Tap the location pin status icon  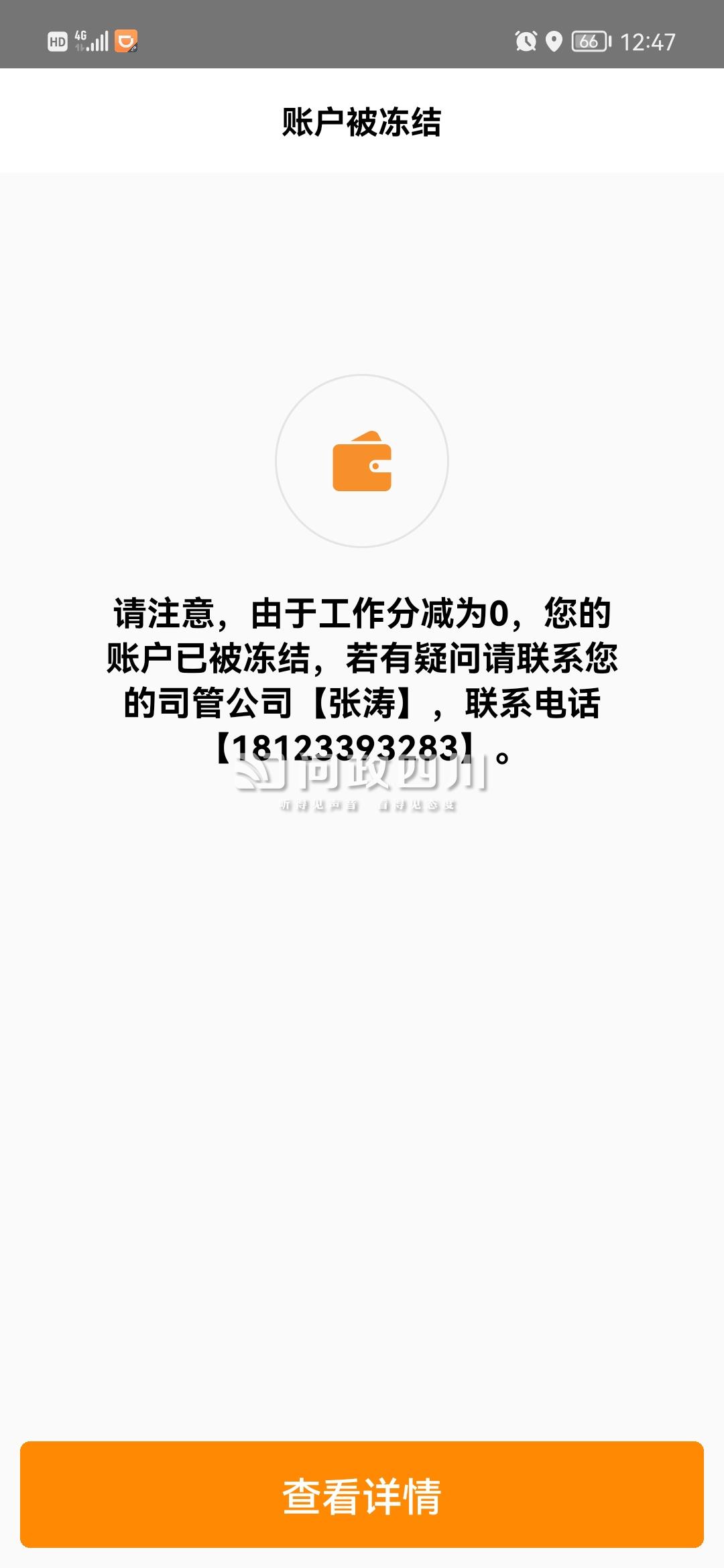(555, 42)
